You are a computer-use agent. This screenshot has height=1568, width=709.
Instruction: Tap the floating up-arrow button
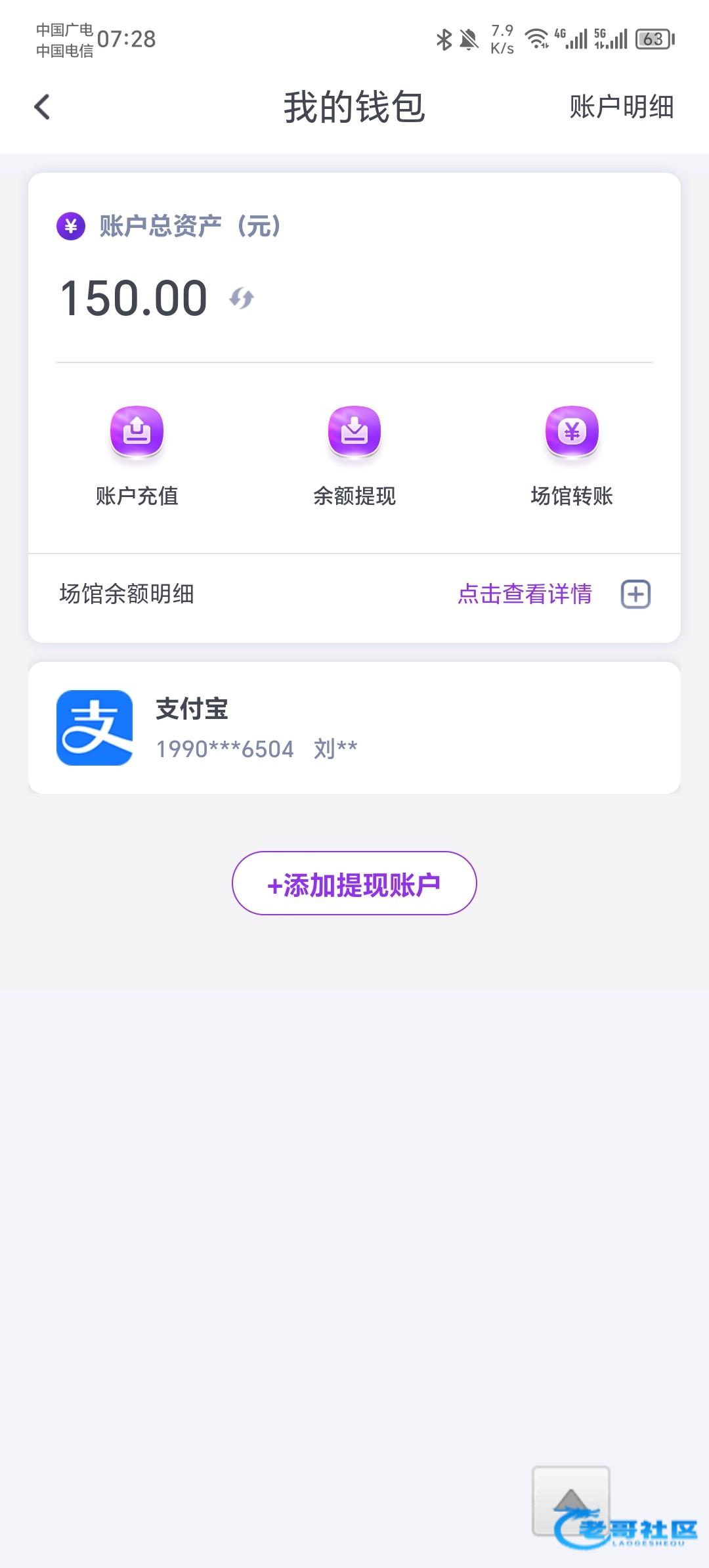tap(570, 1500)
